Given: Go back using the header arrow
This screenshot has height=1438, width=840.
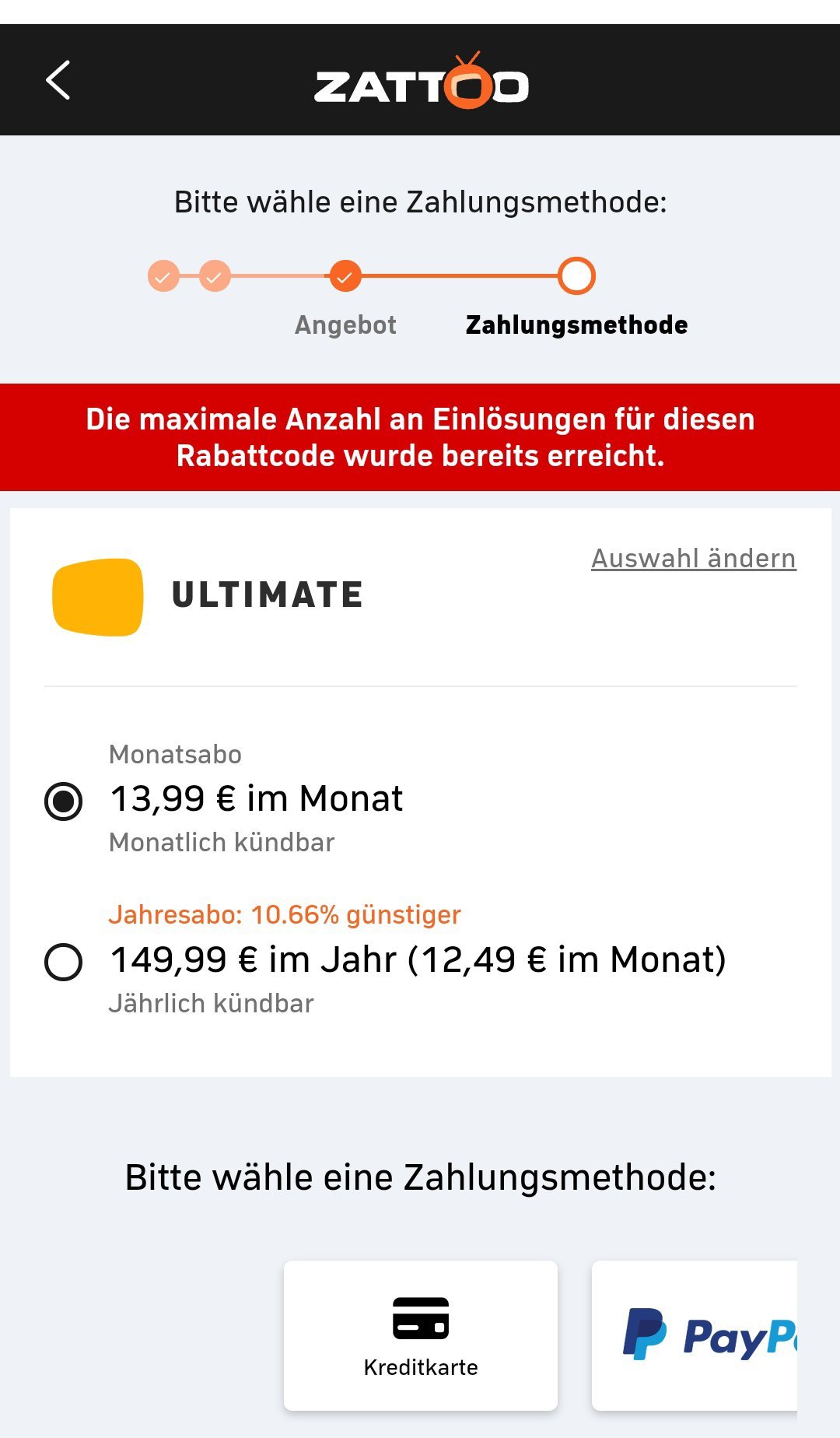Looking at the screenshot, I should click(x=58, y=80).
